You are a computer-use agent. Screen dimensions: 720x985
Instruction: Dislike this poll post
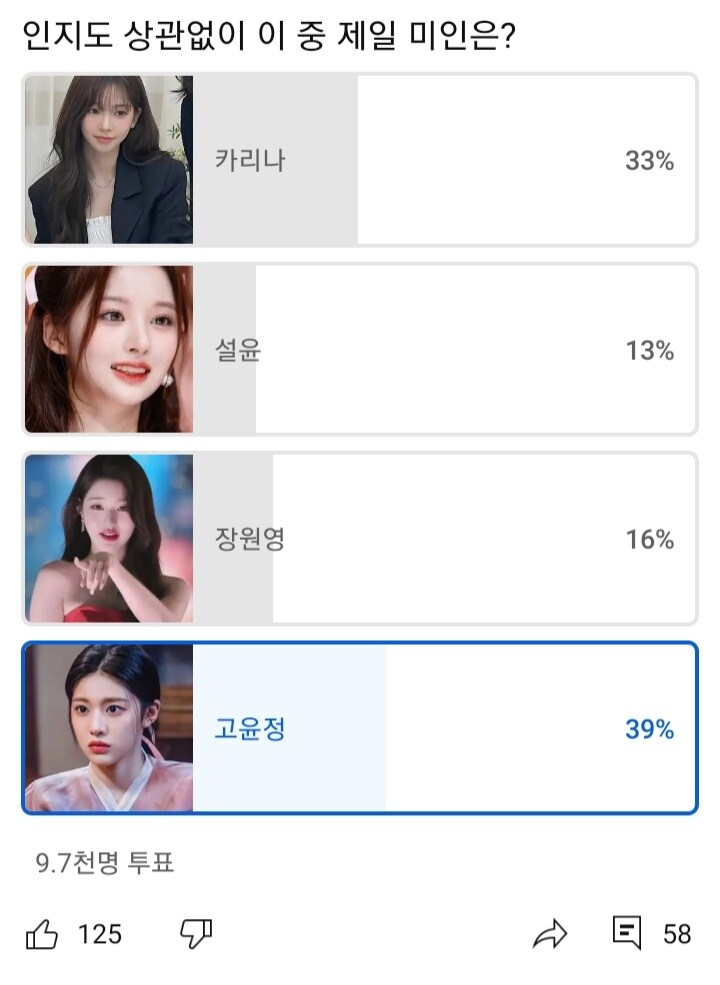tap(195, 934)
